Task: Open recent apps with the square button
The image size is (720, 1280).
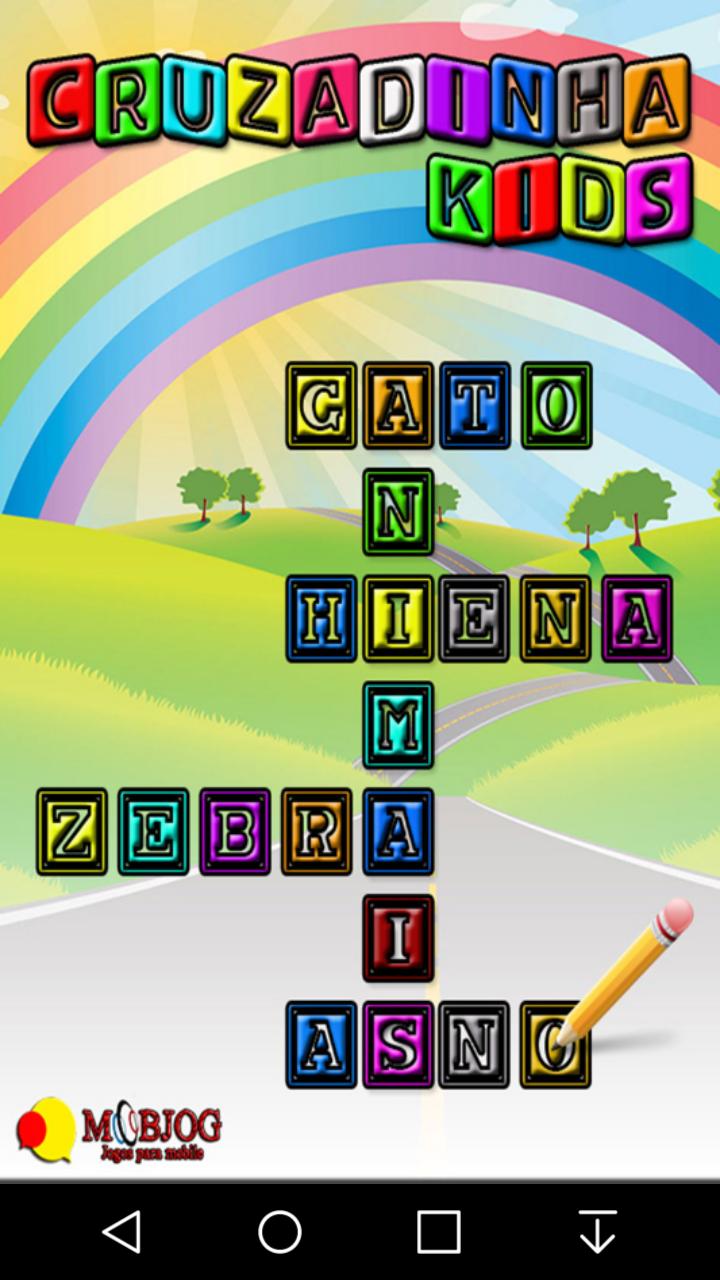Action: pyautogui.click(x=438, y=1231)
